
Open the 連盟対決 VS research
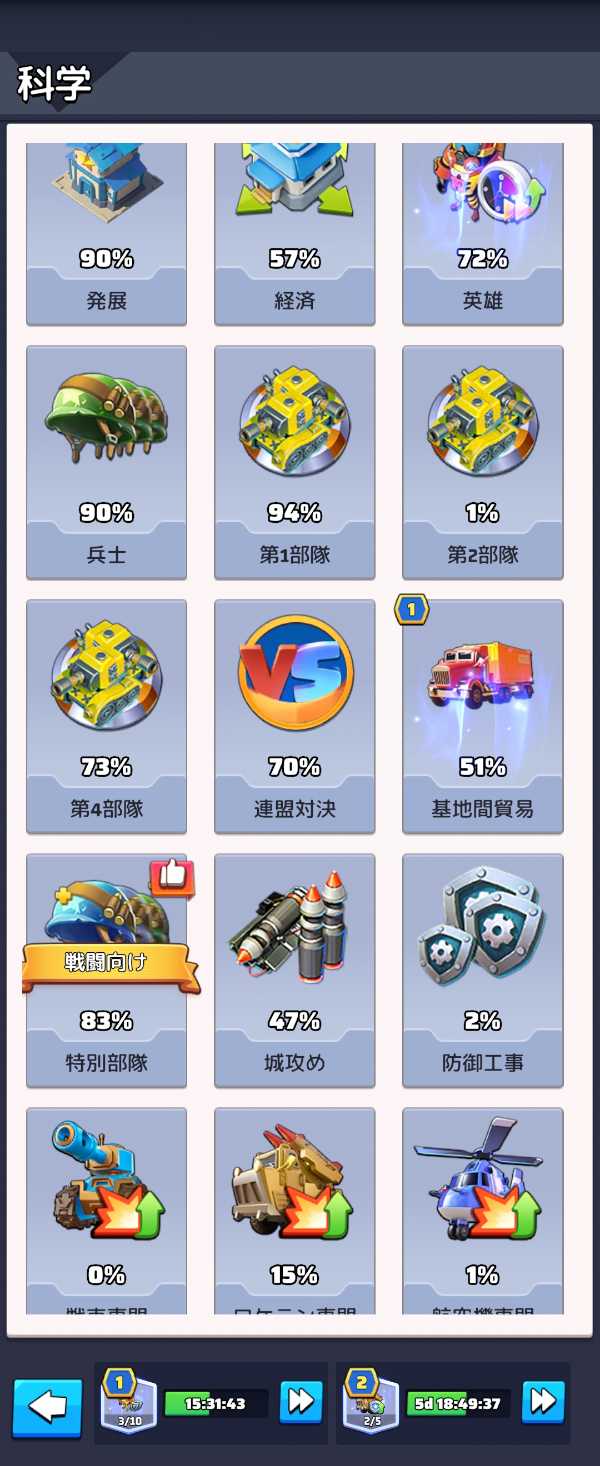coord(294,716)
